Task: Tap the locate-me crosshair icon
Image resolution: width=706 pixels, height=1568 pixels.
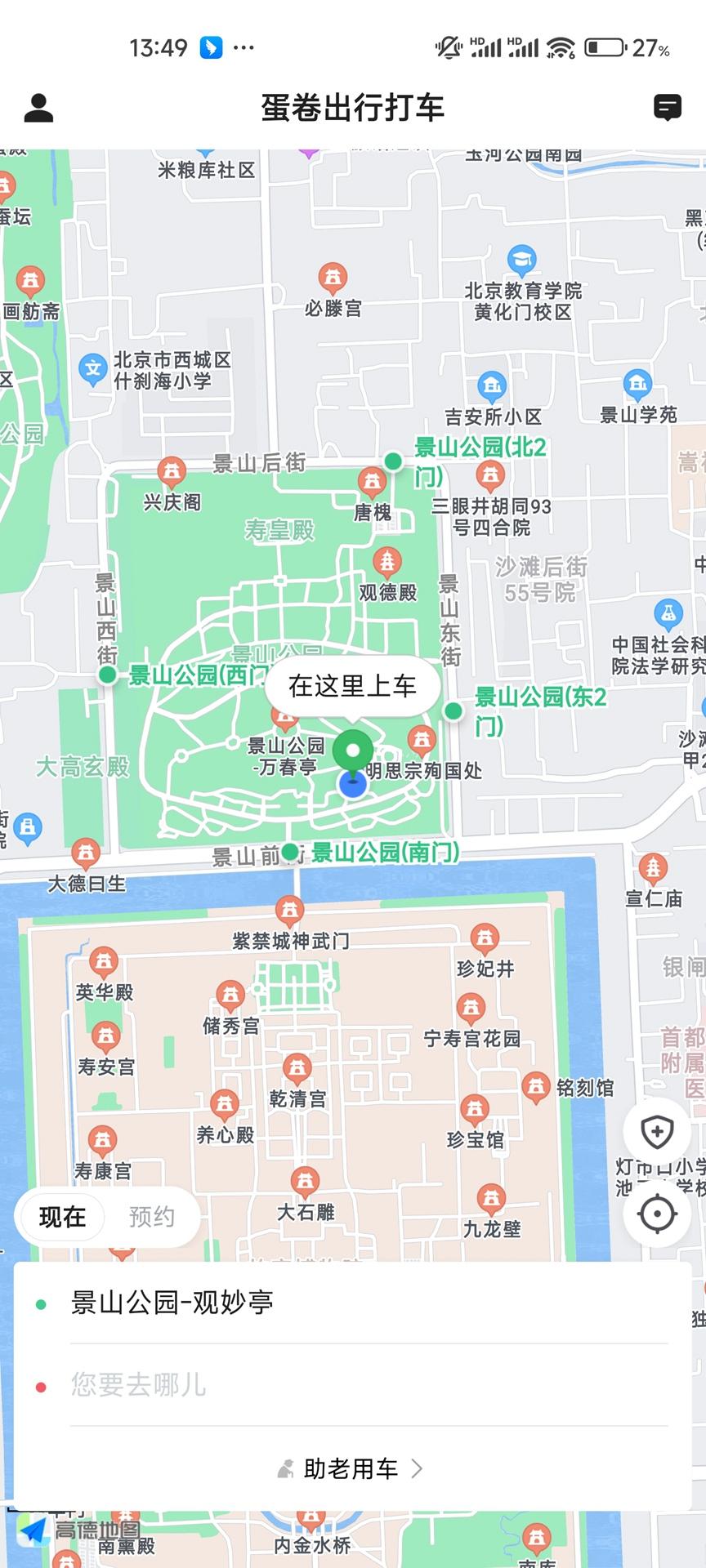Action: click(657, 1214)
